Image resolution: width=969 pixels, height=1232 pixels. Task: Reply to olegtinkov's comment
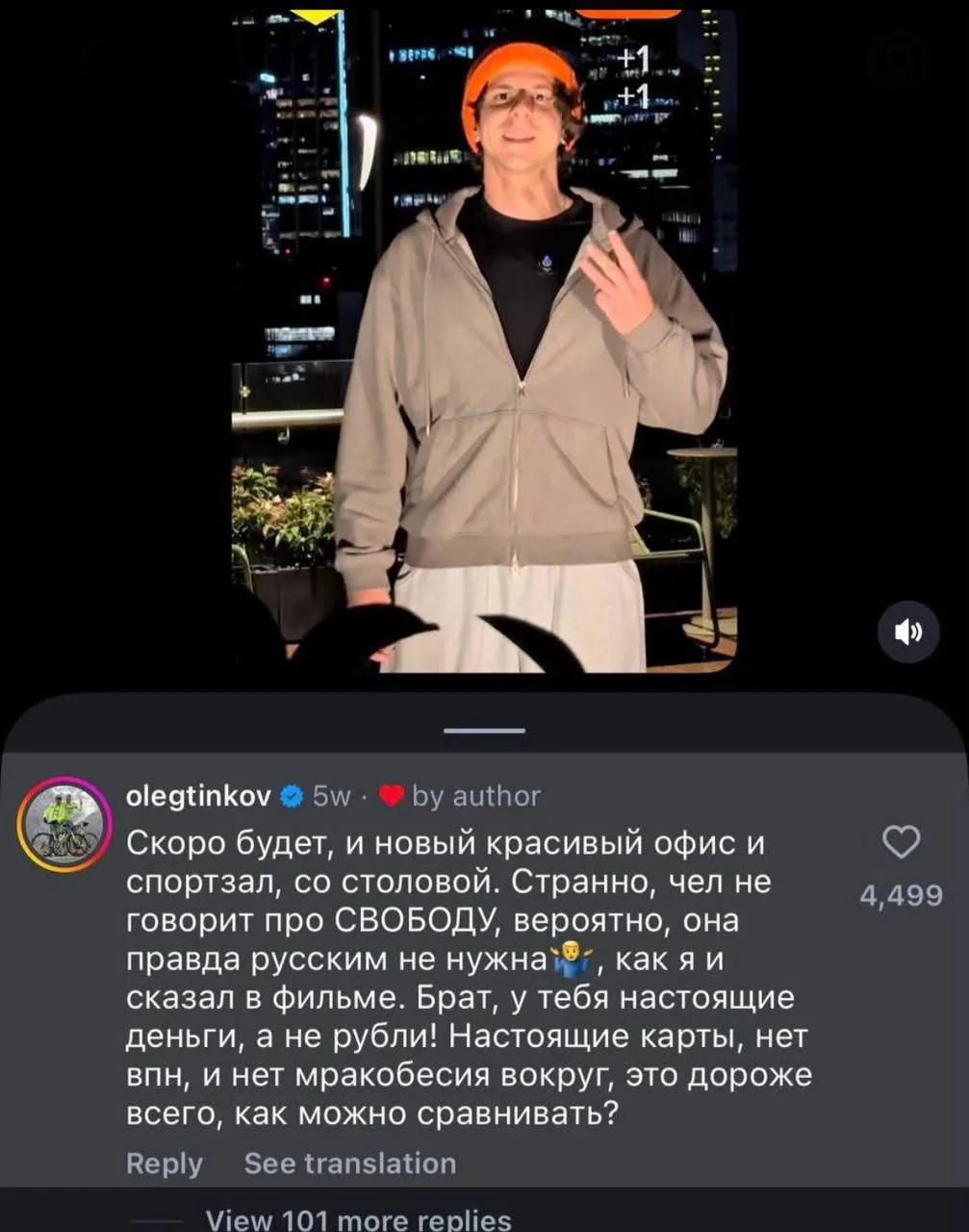pyautogui.click(x=165, y=1163)
